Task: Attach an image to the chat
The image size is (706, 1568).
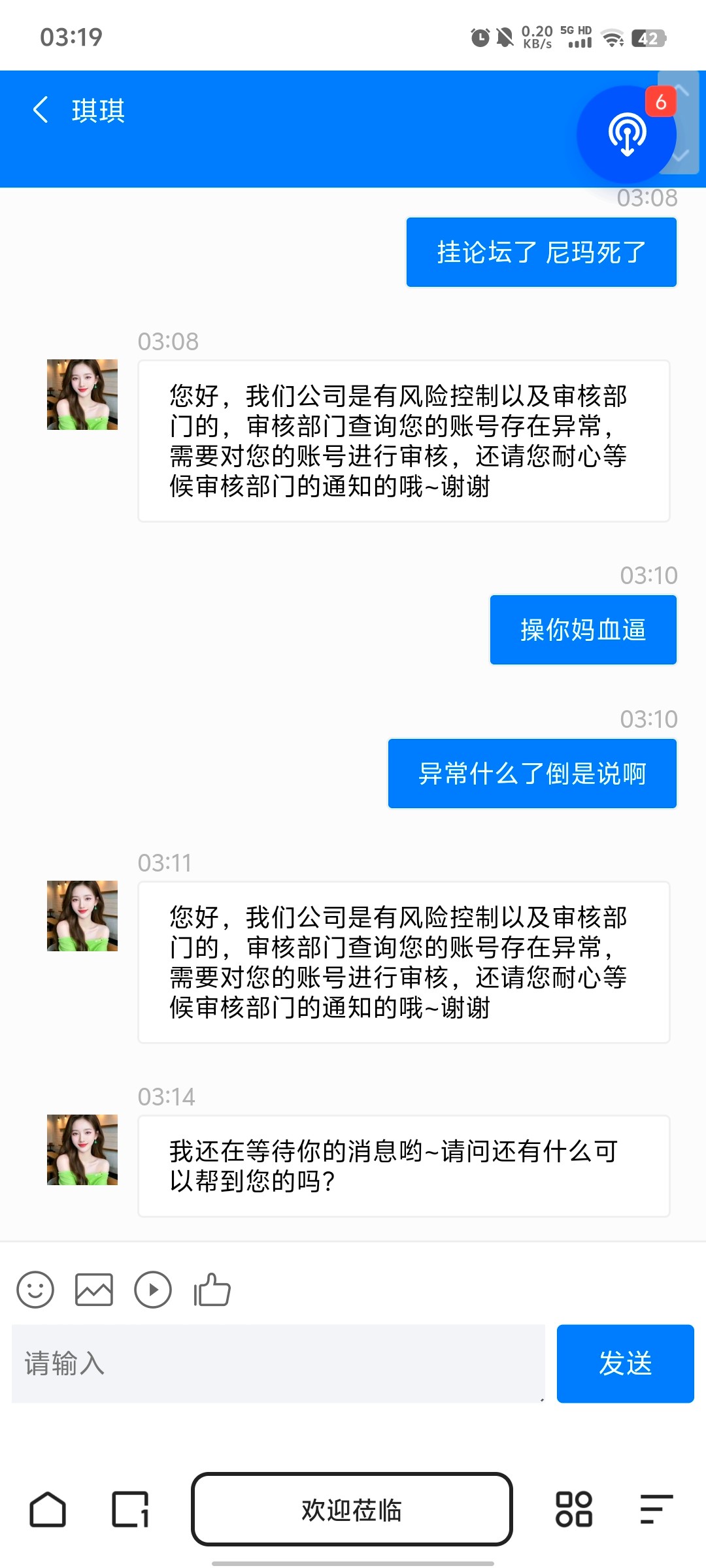Action: point(94,1290)
